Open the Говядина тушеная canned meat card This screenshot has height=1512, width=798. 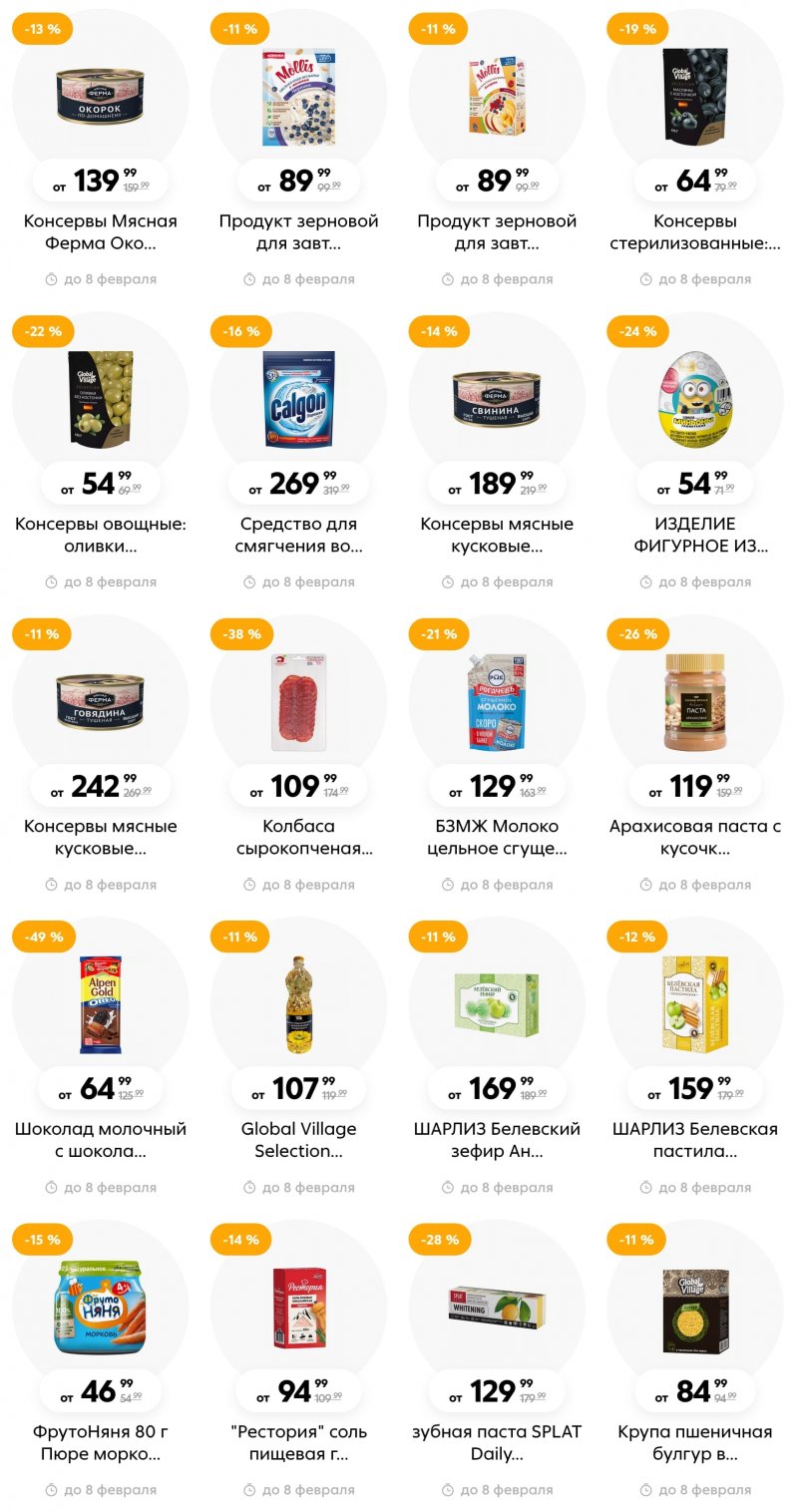100,703
